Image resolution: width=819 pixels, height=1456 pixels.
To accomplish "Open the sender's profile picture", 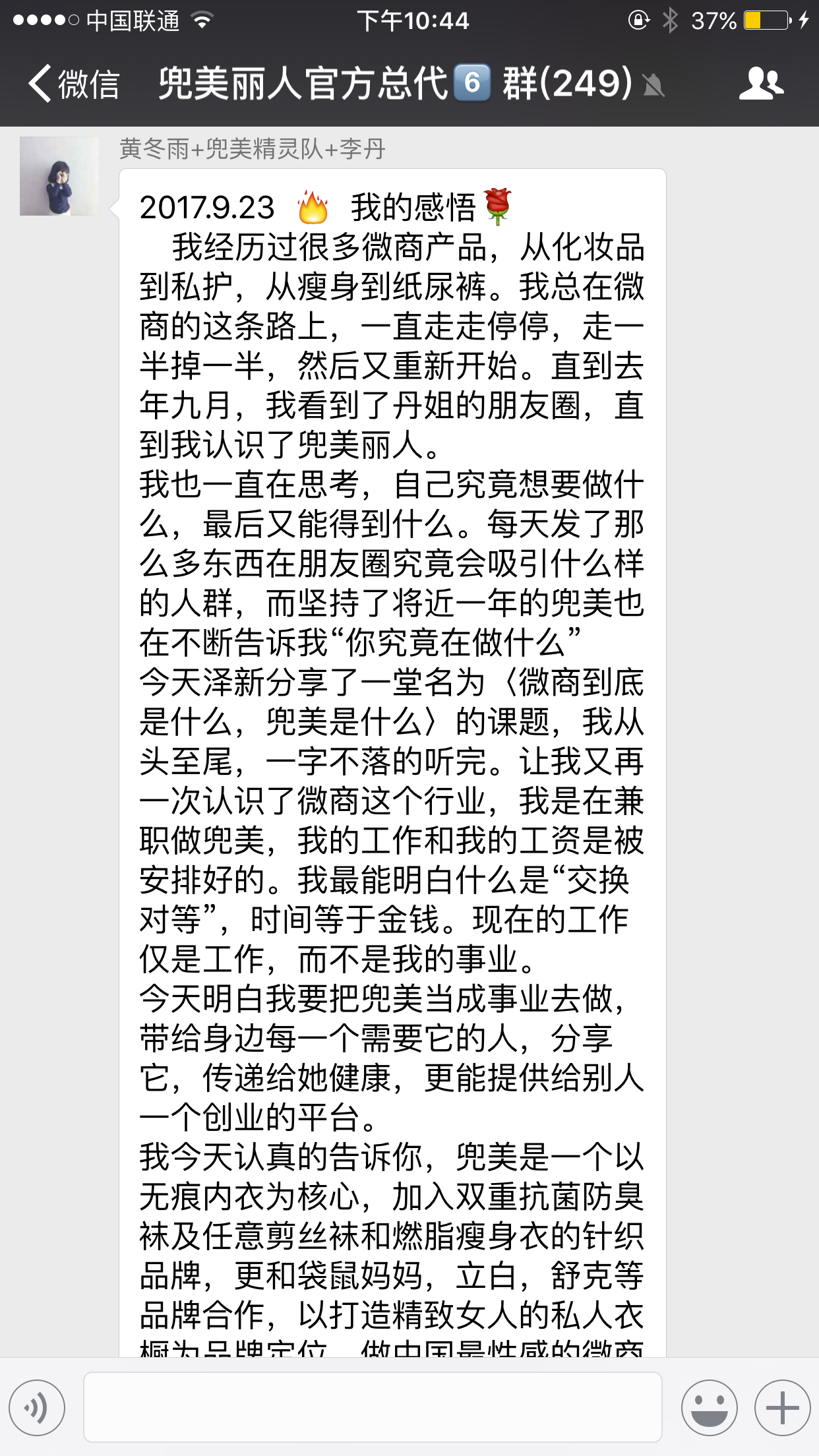I will coord(59,176).
